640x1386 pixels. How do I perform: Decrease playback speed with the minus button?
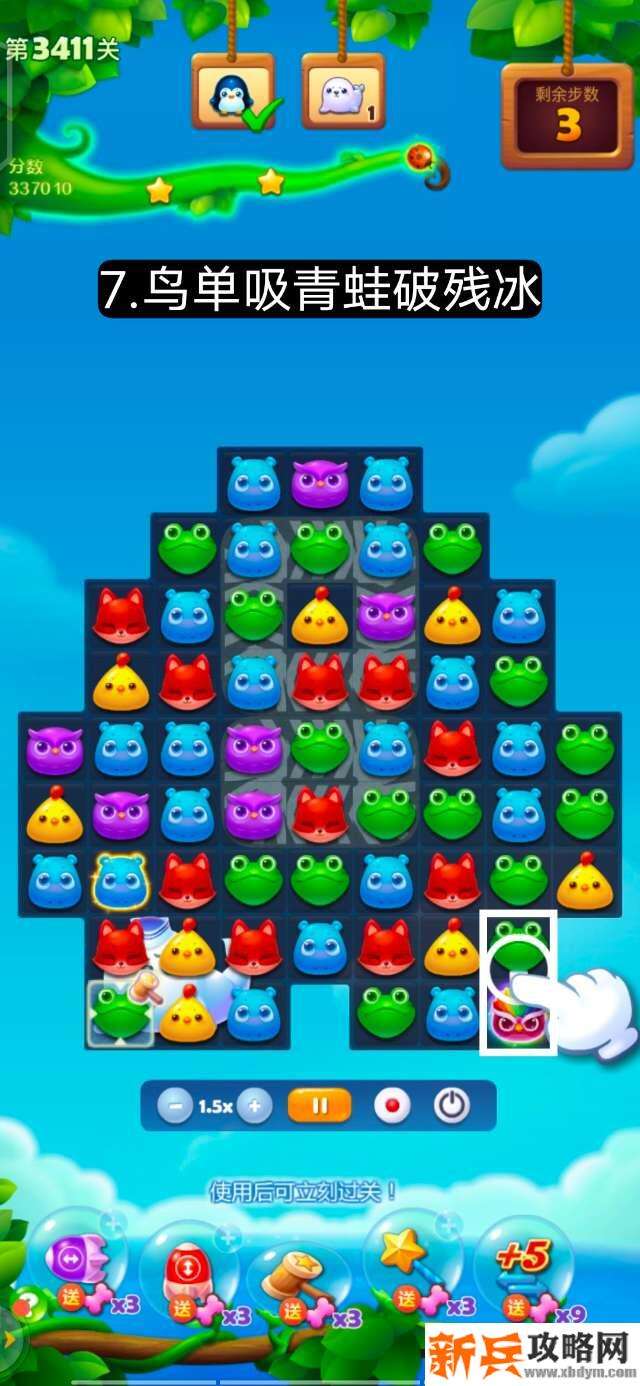coord(175,1106)
